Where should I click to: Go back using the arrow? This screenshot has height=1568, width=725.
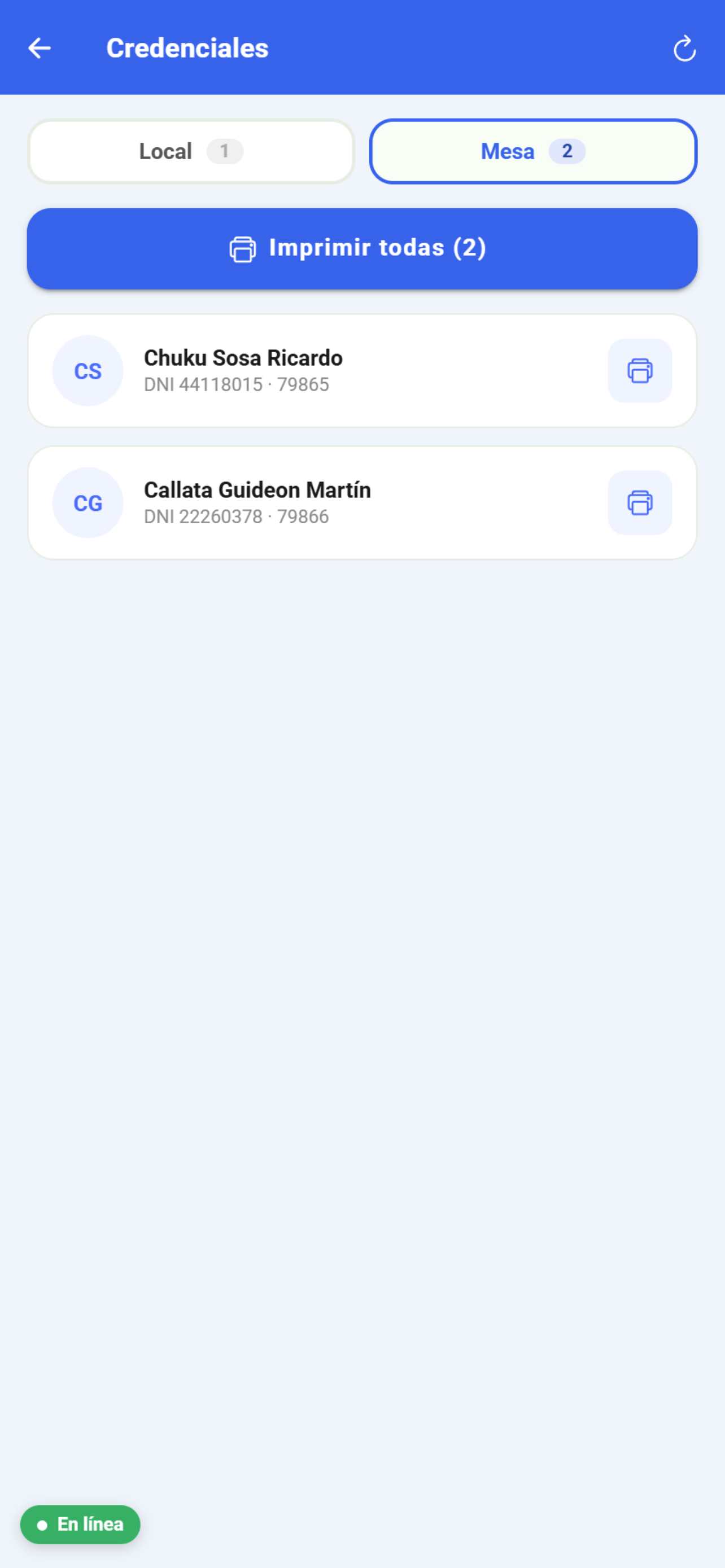[x=40, y=48]
